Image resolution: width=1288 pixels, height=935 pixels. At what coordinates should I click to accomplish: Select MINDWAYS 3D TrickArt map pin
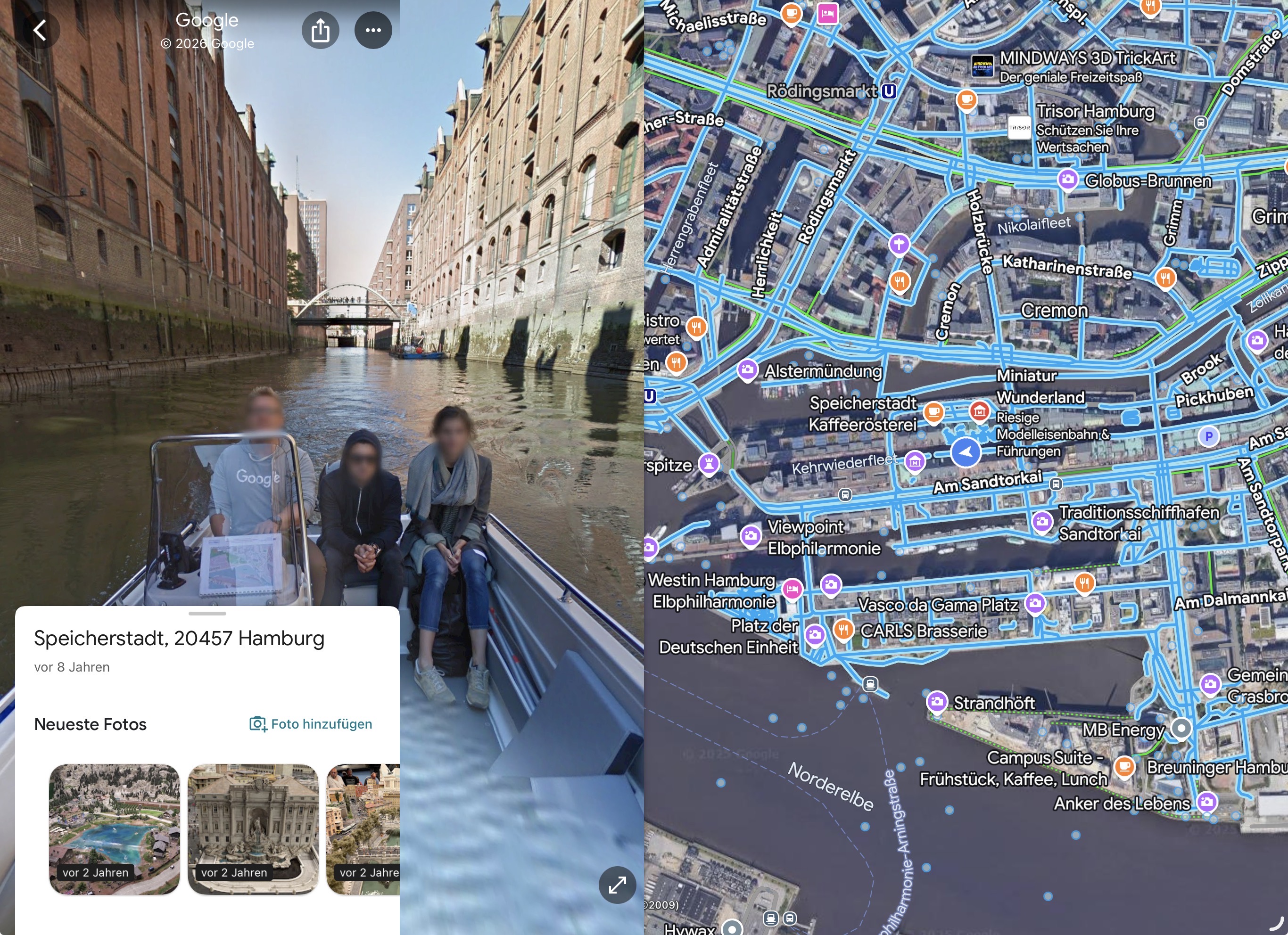coord(983,66)
